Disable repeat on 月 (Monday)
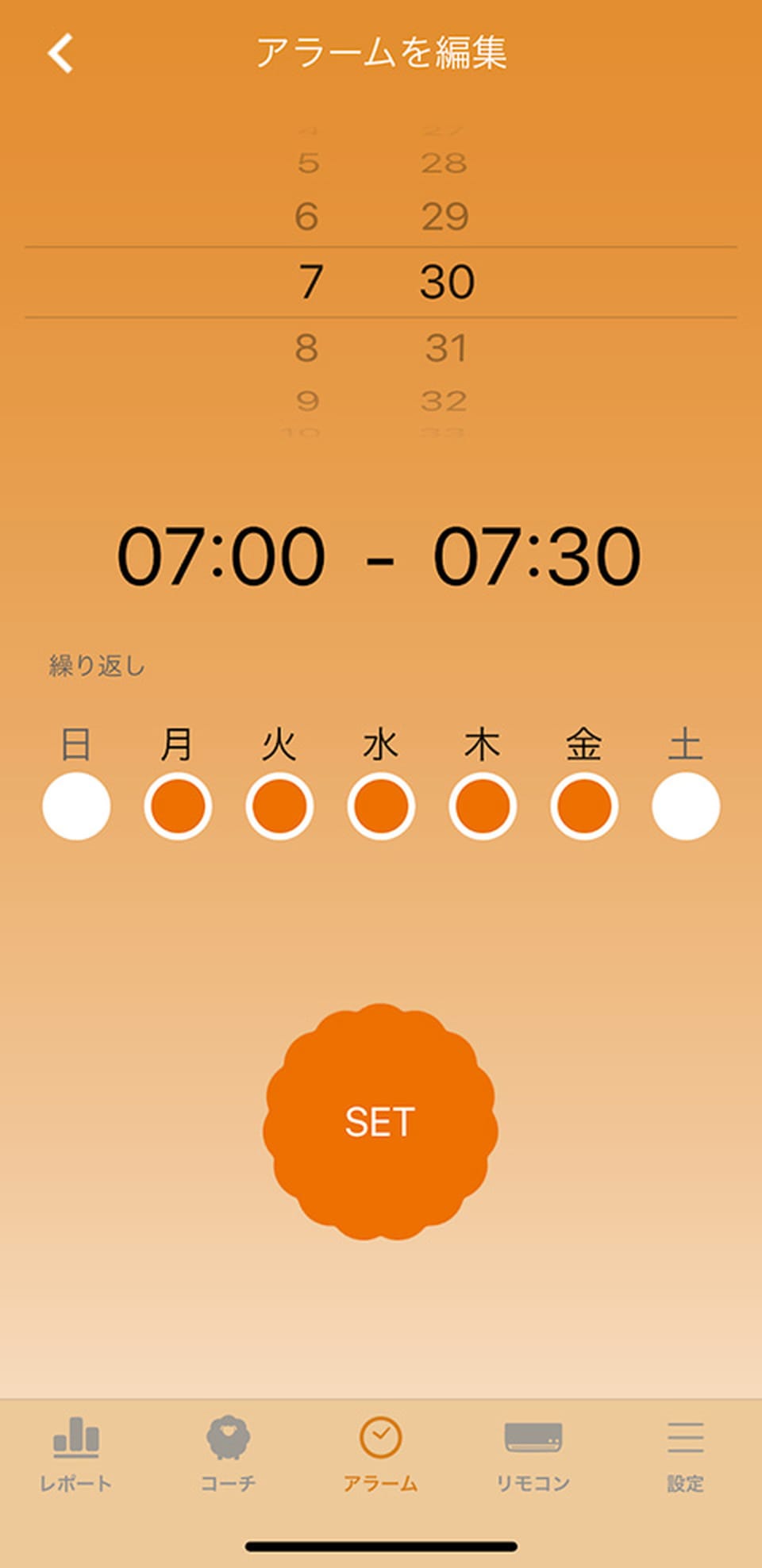The height and width of the screenshot is (1568, 762). point(178,806)
